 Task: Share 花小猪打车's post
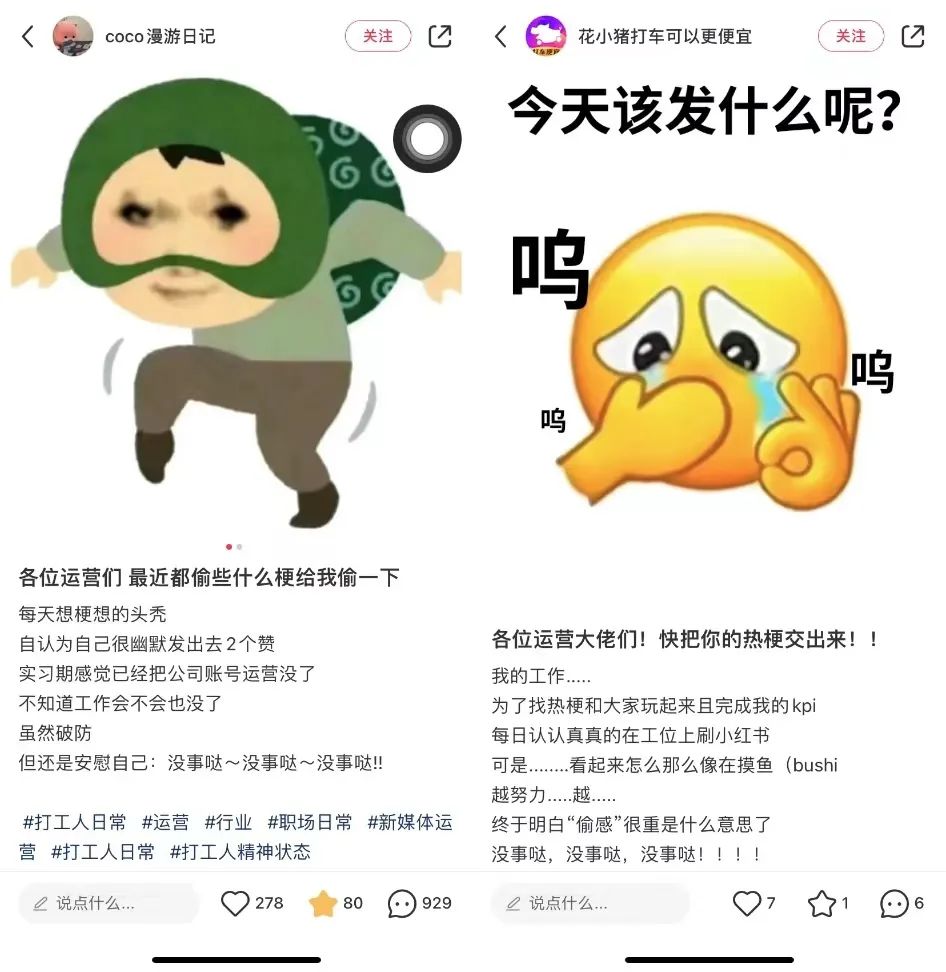pos(913,36)
